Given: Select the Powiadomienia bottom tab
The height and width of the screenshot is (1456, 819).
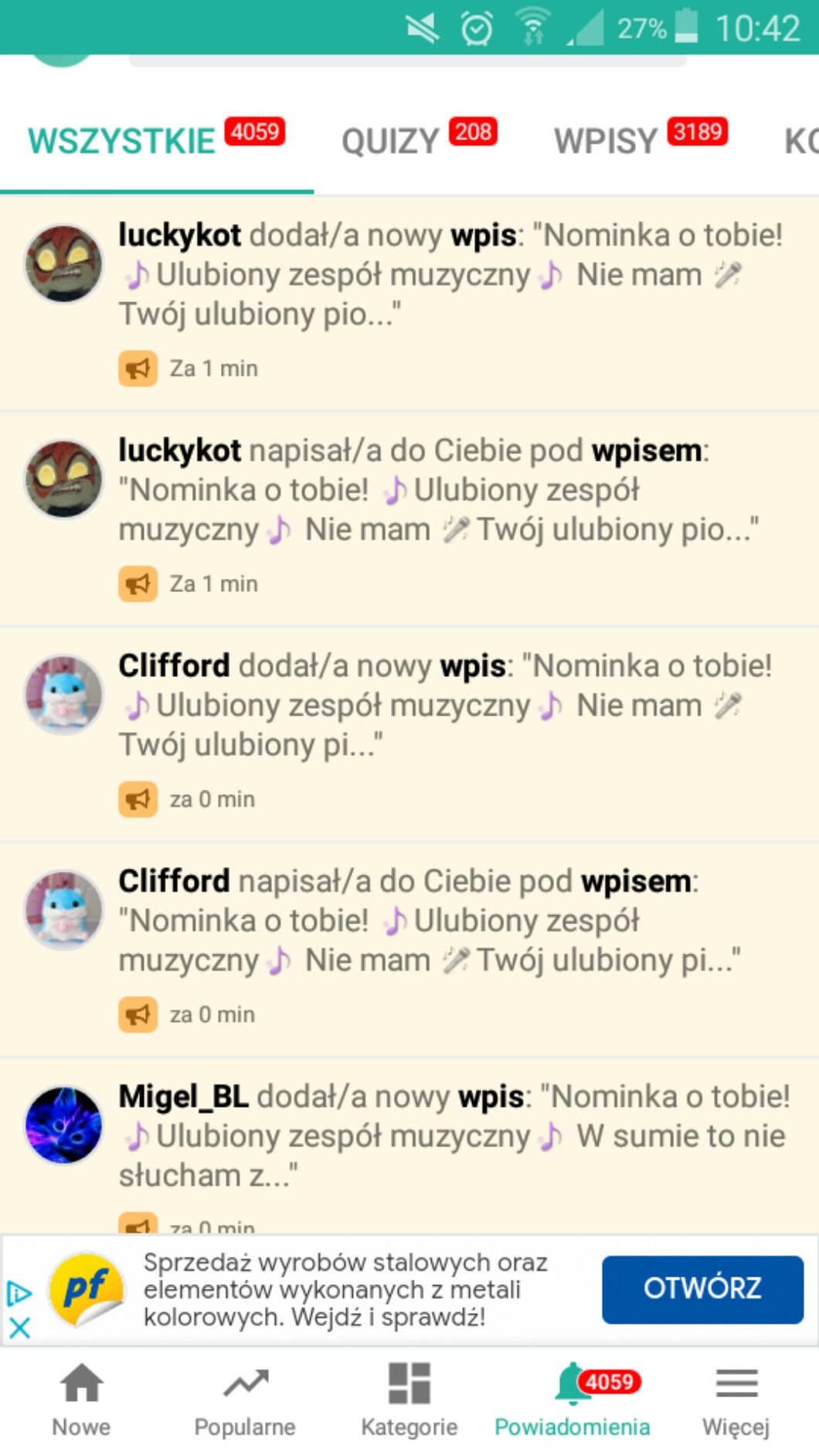Looking at the screenshot, I should coord(573,1399).
